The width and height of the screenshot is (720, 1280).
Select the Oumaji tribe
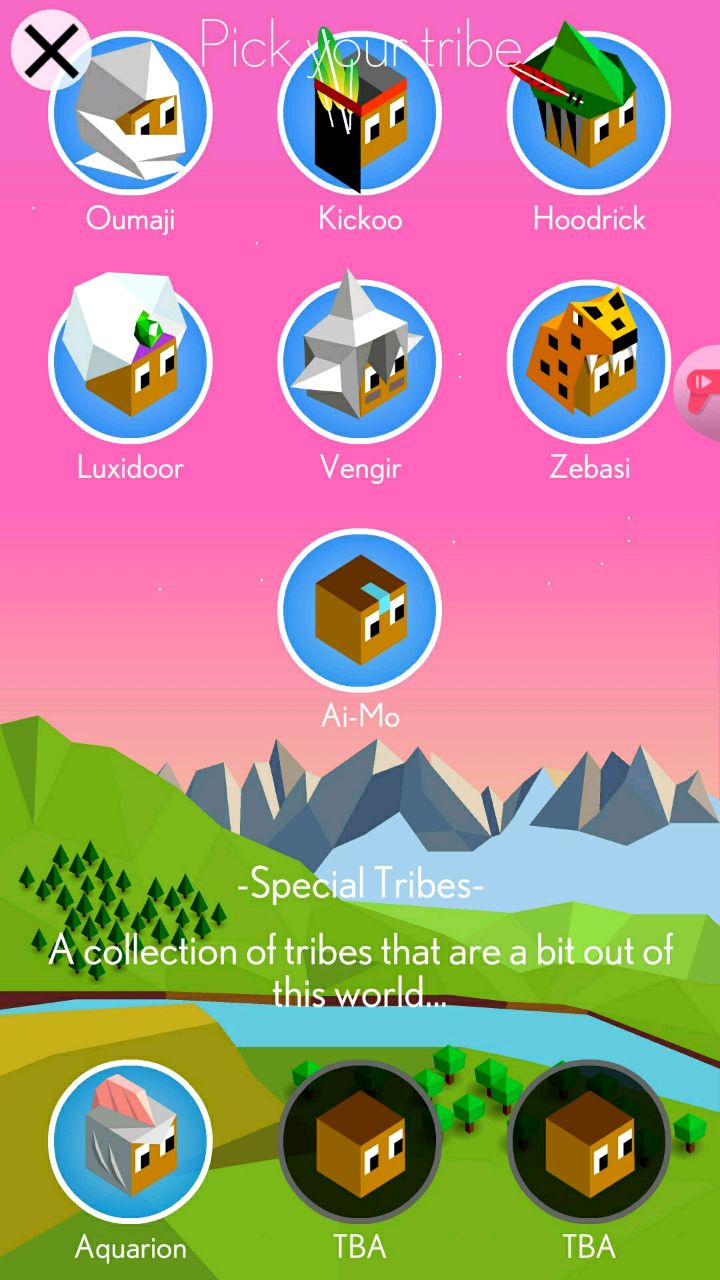coord(130,112)
